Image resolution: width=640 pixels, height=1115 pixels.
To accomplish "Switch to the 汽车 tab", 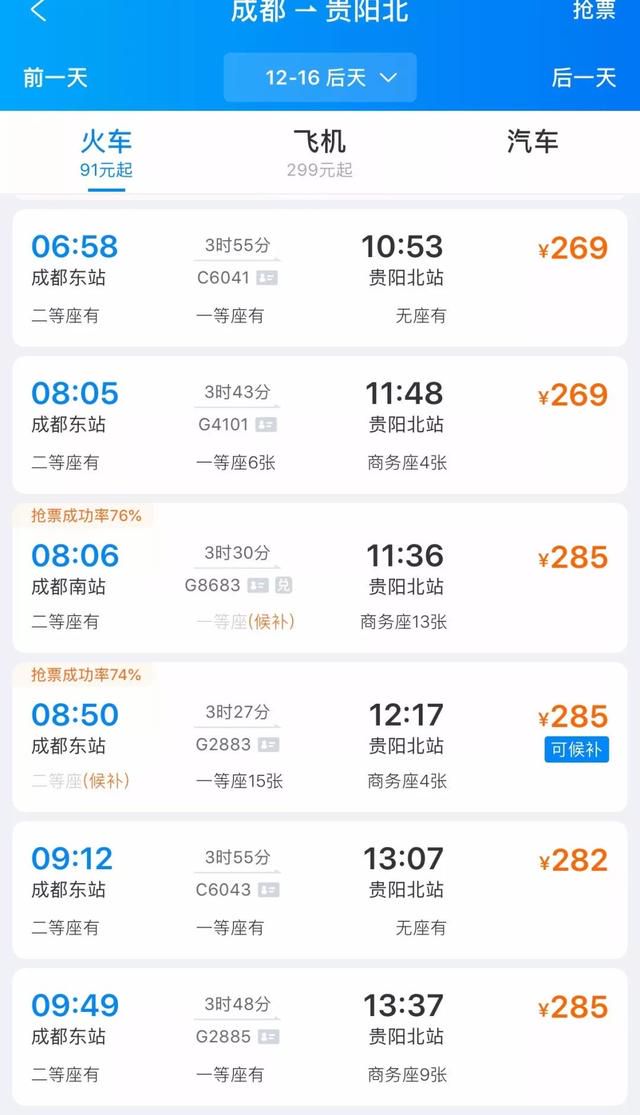I will point(532,142).
